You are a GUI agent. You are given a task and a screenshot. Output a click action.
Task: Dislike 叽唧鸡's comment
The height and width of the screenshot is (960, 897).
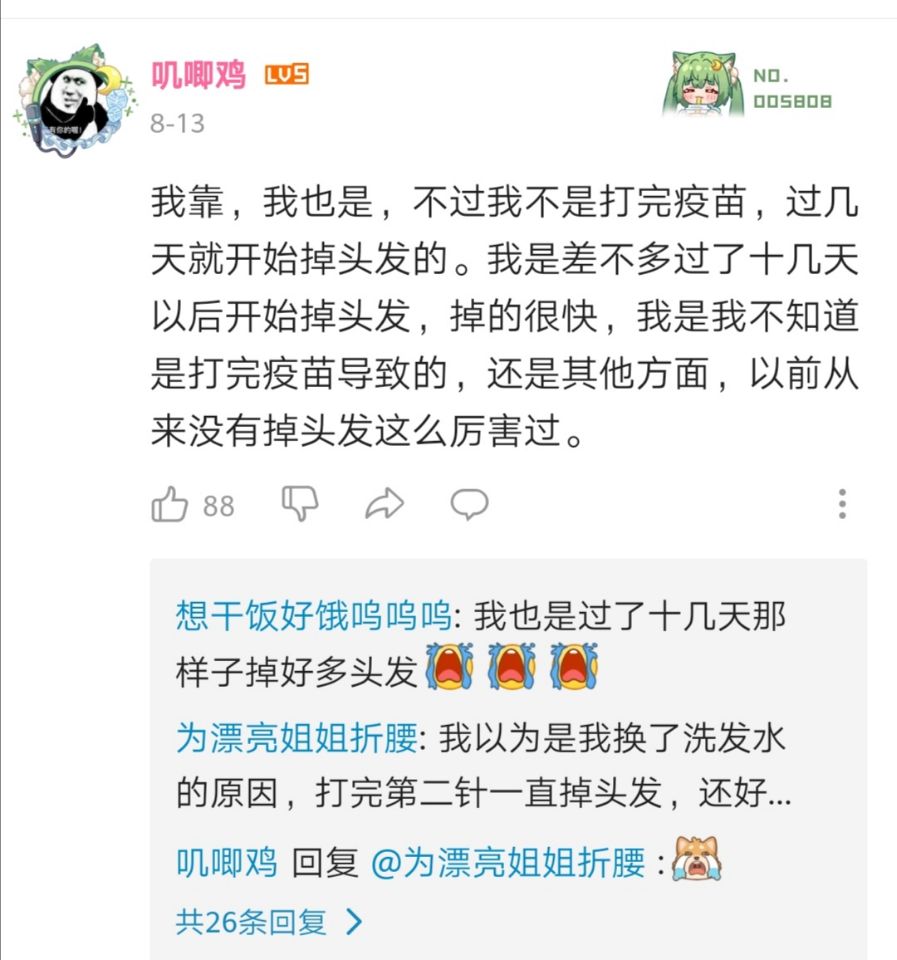(299, 504)
